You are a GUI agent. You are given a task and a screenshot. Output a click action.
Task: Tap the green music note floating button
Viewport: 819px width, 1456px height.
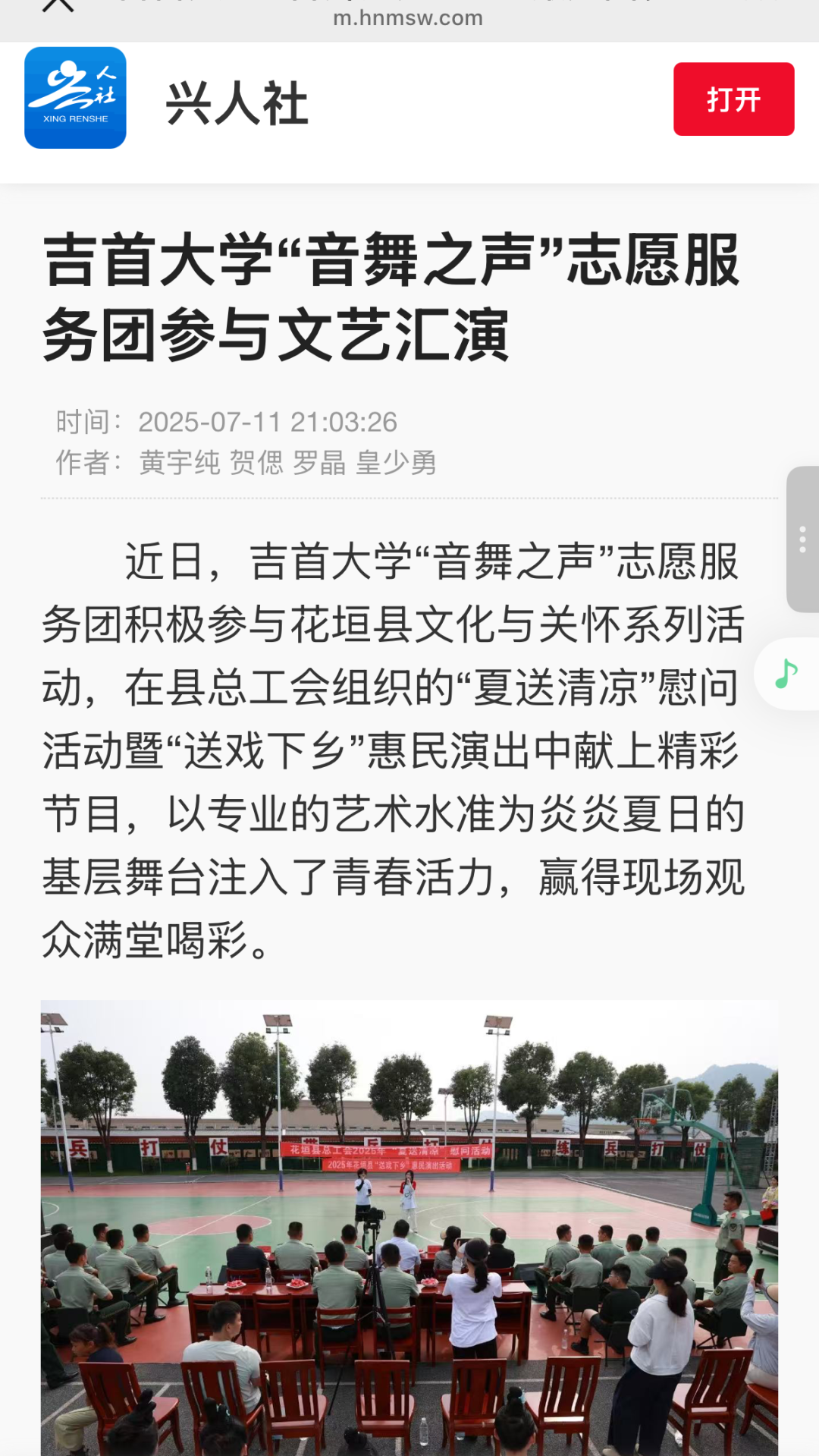pyautogui.click(x=787, y=674)
